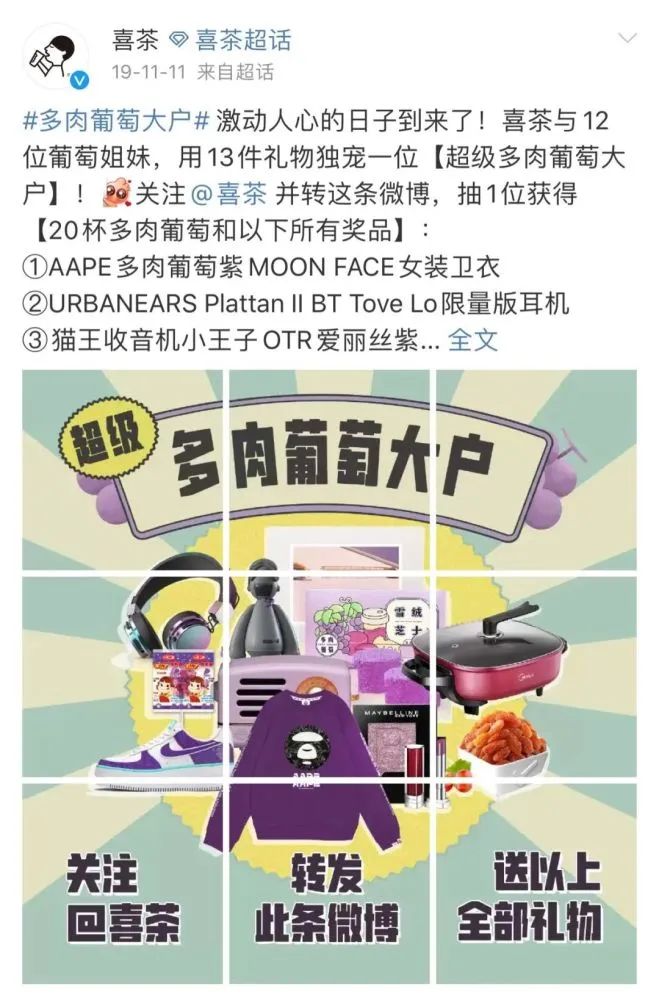Open 喜茶's profile avatar

(56, 56)
